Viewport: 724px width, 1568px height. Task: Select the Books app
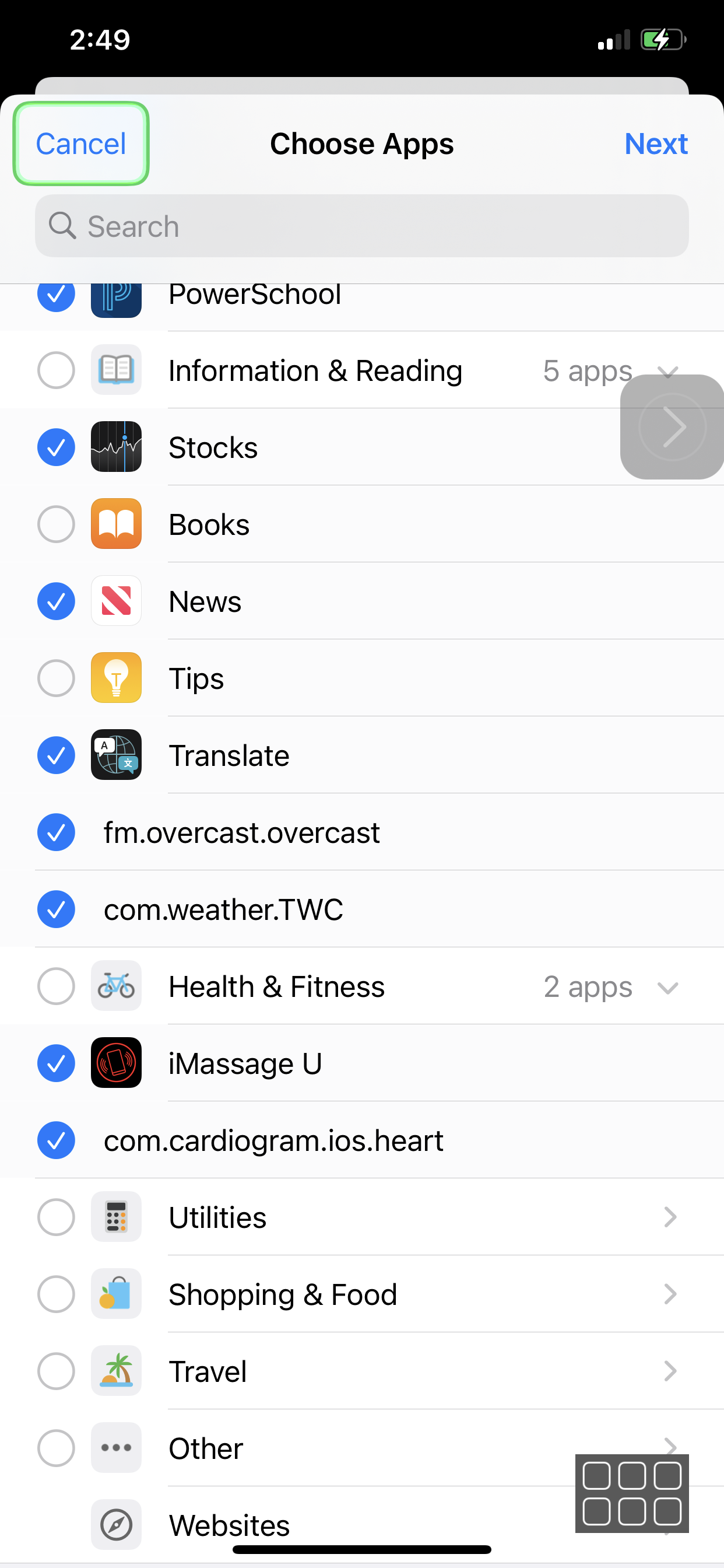click(x=56, y=524)
